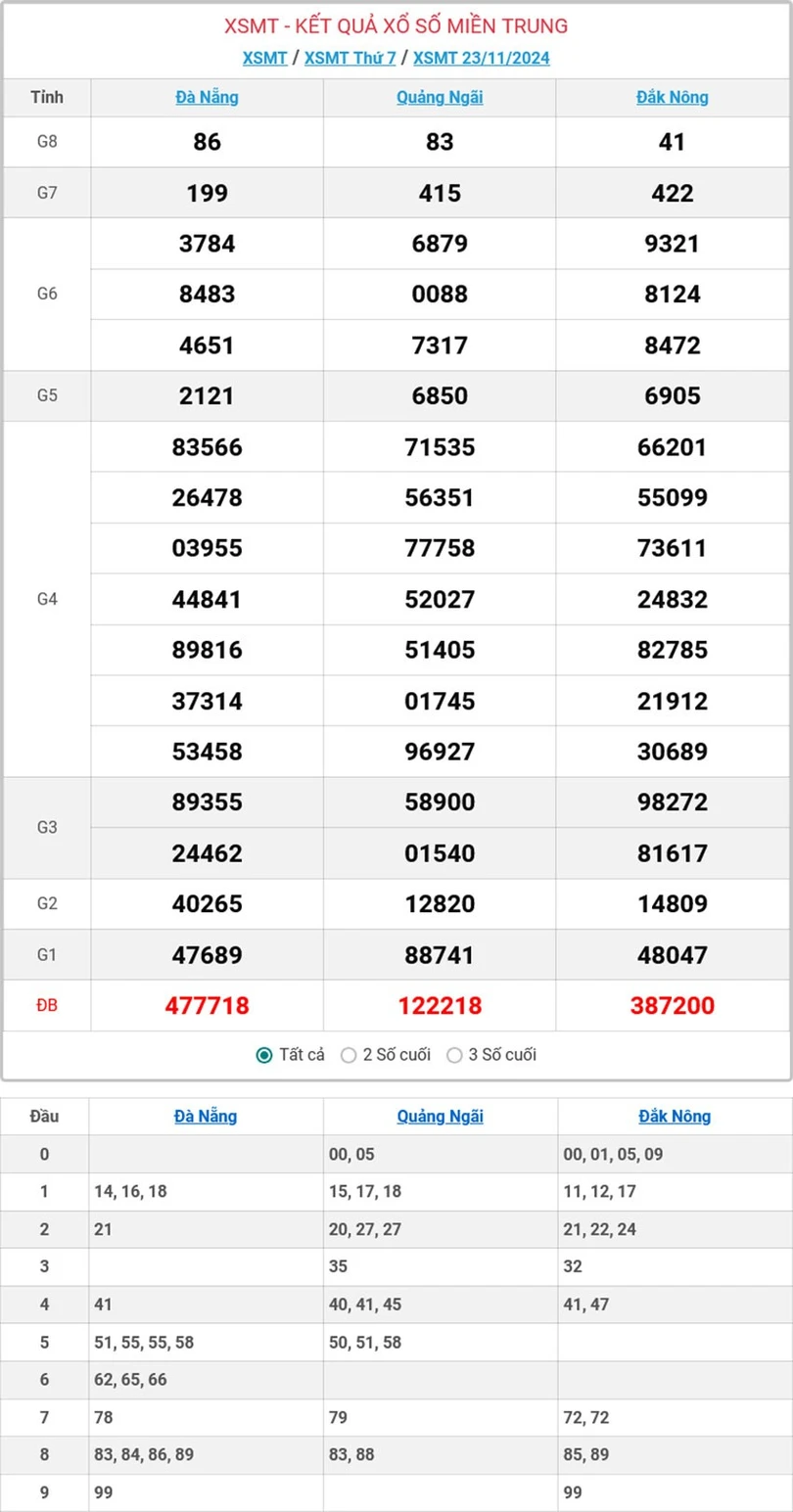793x1512 pixels.
Task: Tap Đà Nẵng link in the Đầu table header
Action: click(x=206, y=1116)
